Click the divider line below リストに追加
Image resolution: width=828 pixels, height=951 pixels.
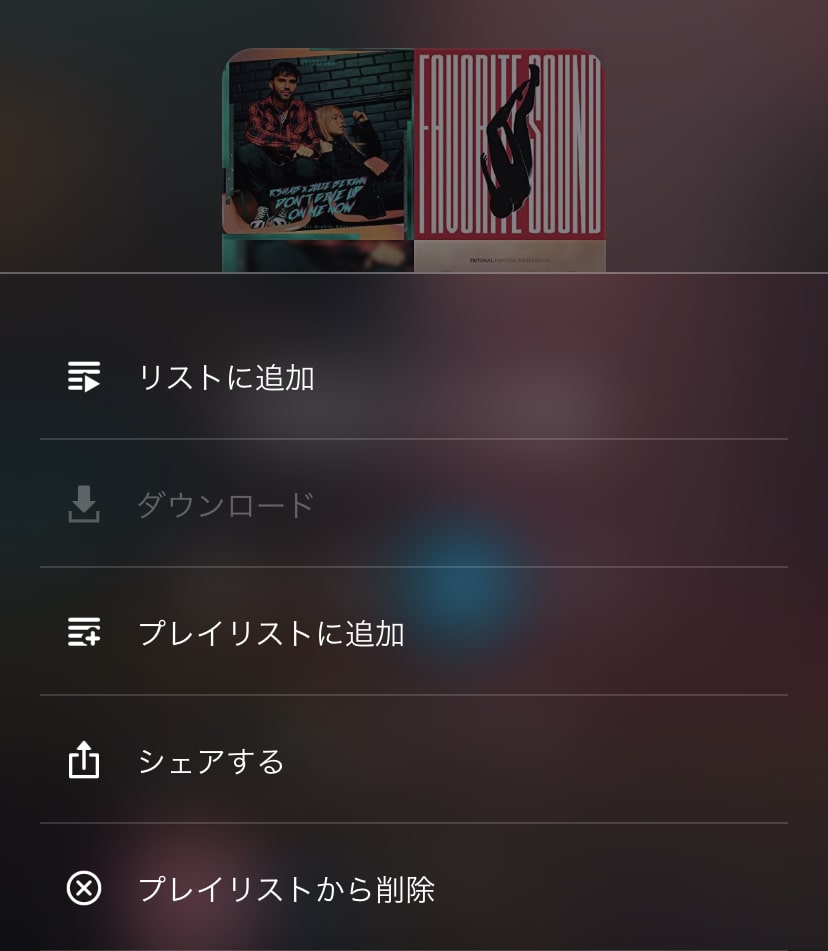(x=414, y=437)
